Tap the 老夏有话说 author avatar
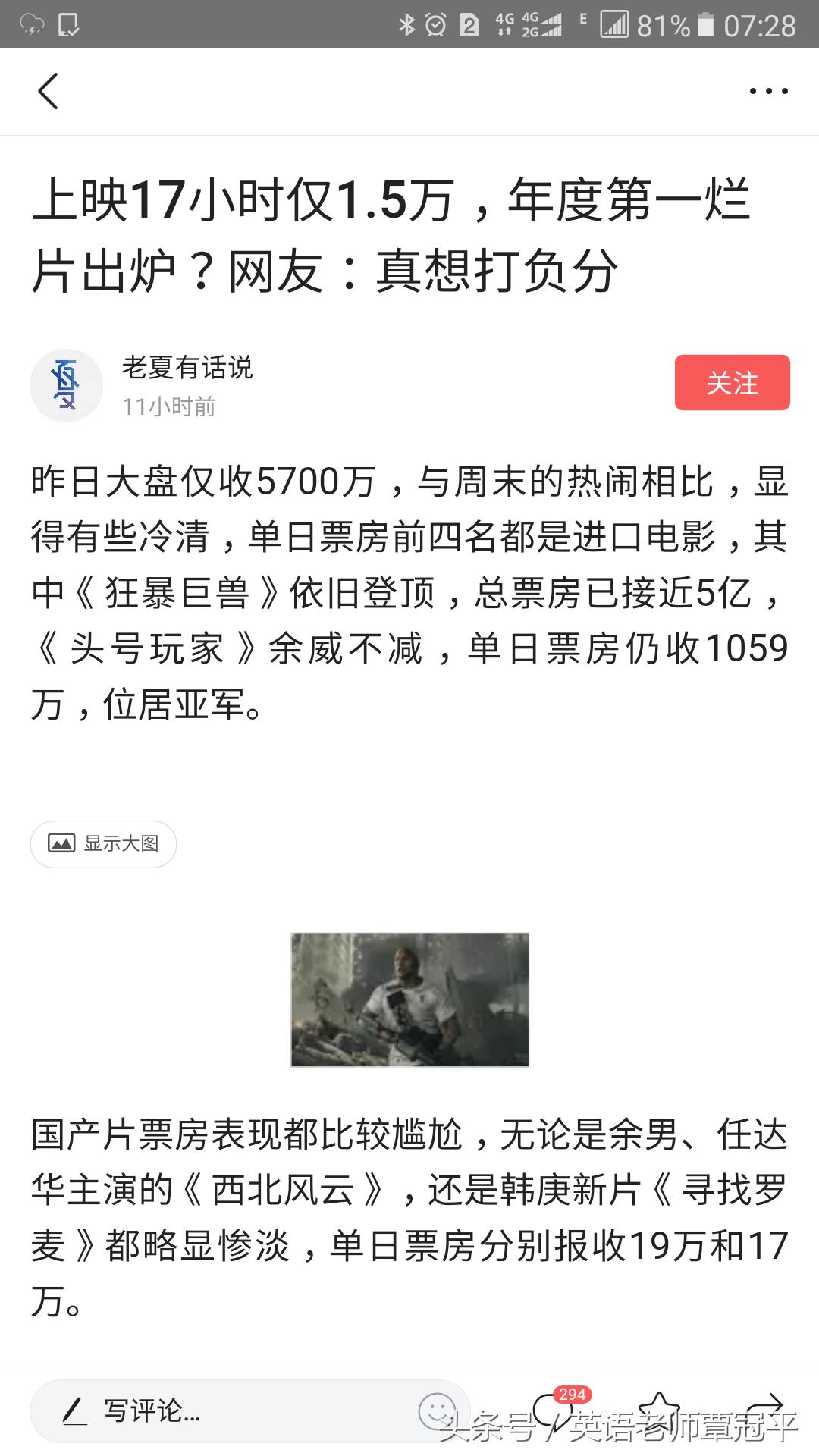Viewport: 819px width, 1456px height. (67, 384)
